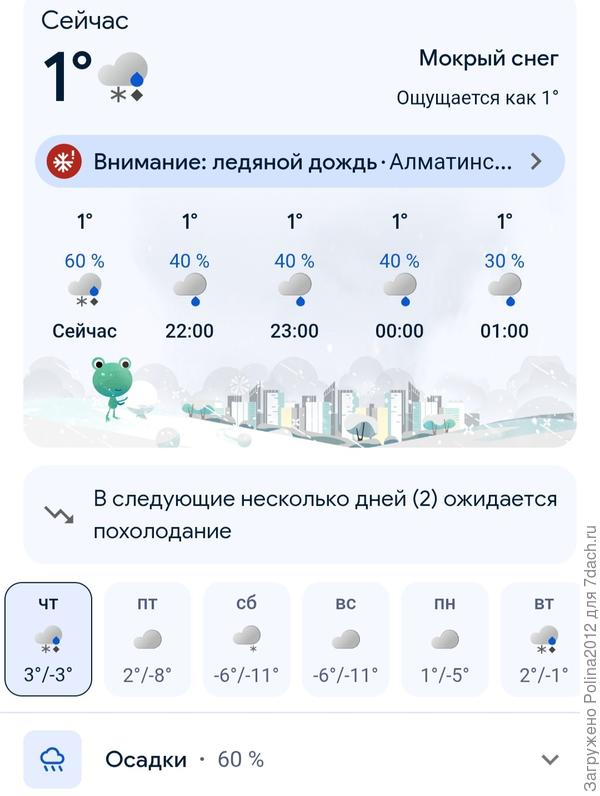Select the Monday (пн) forecast
The width and height of the screenshot is (600, 796).
444,639
